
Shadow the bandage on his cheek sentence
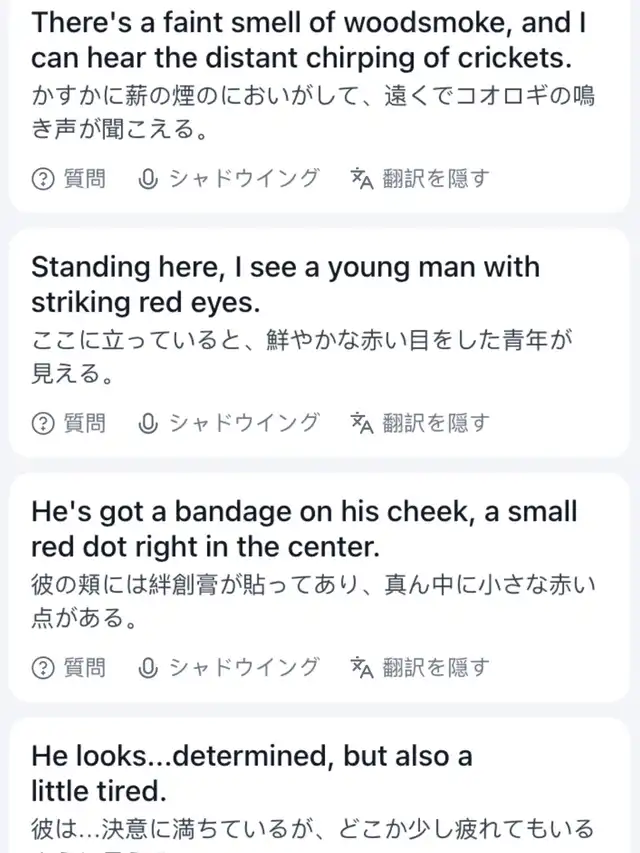[229, 667]
